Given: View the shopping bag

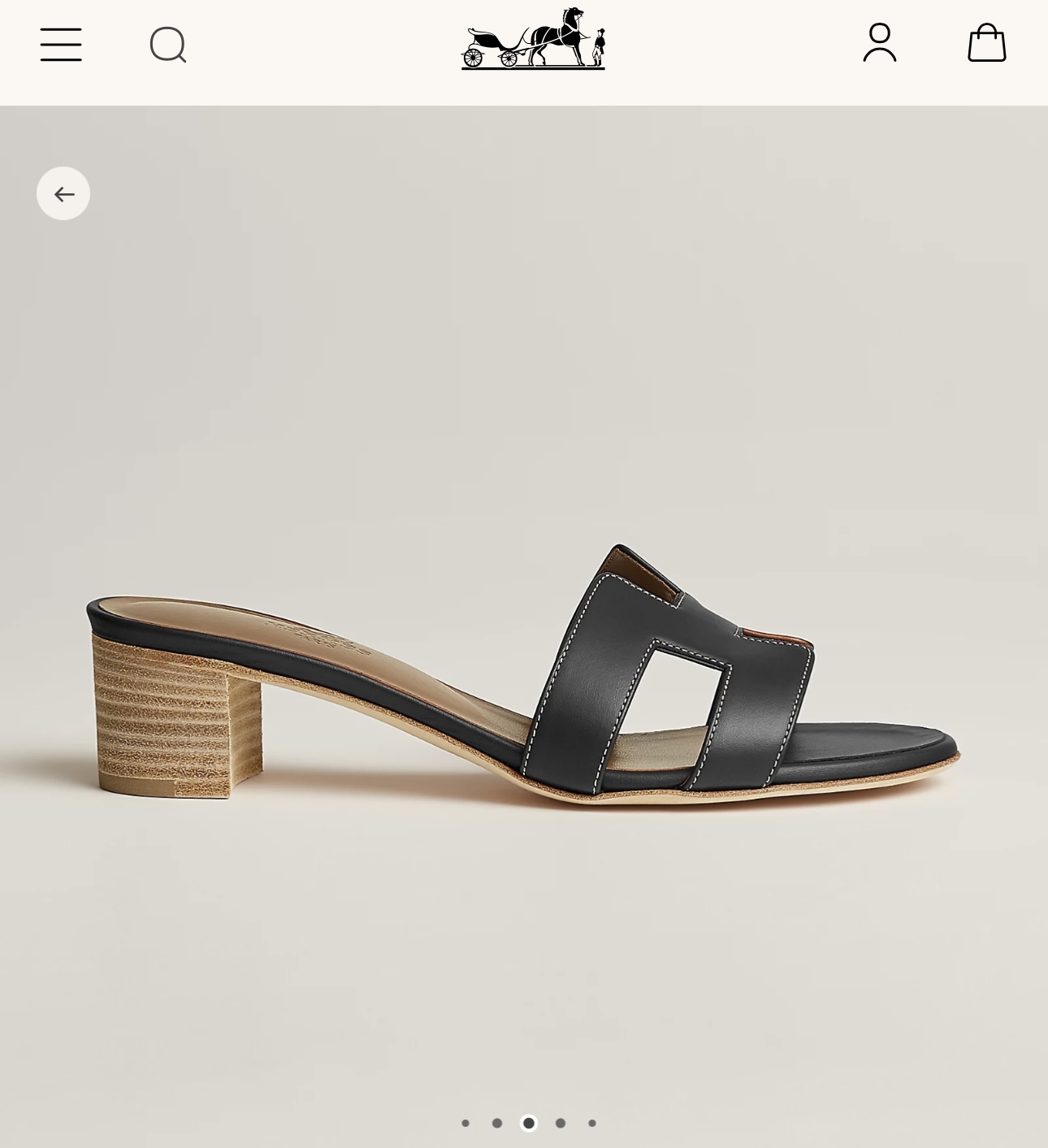Looking at the screenshot, I should point(986,42).
